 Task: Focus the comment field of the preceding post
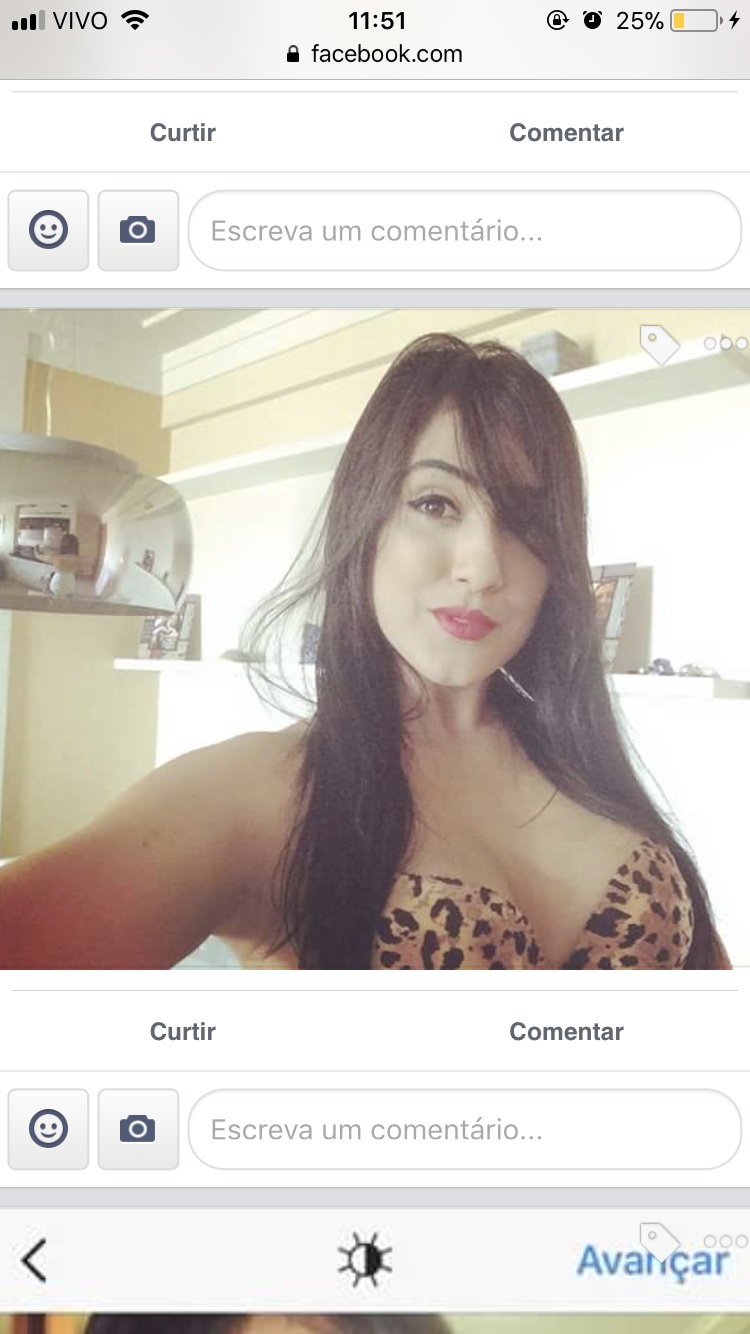[x=465, y=231]
